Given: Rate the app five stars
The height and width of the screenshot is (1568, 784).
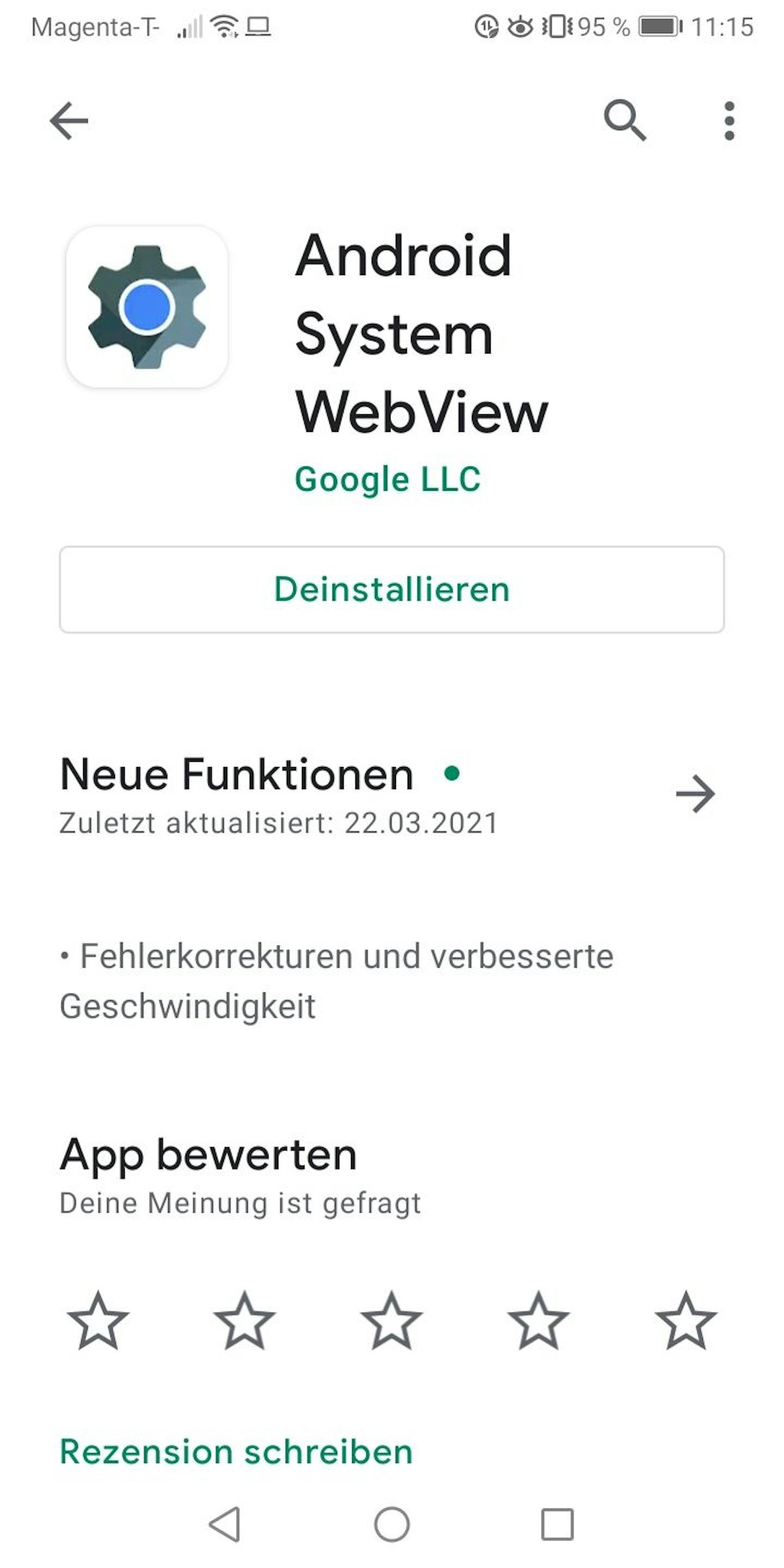Looking at the screenshot, I should pos(686,1320).
